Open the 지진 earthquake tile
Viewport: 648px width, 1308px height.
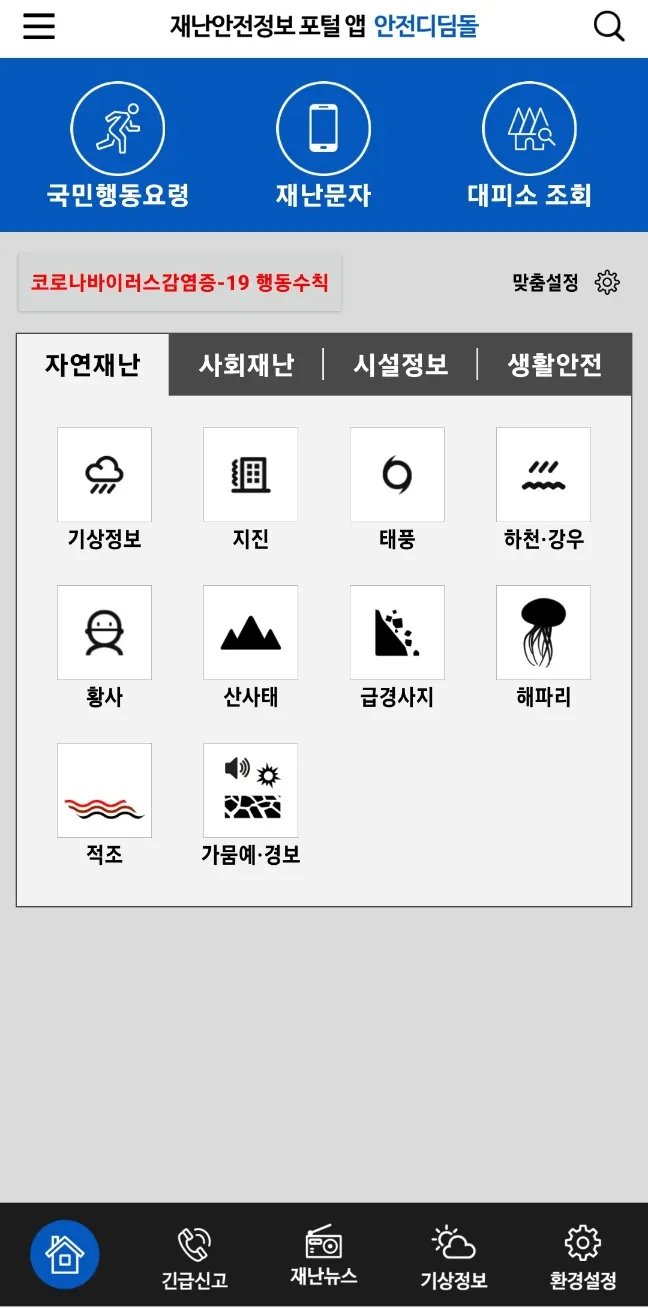[250, 475]
